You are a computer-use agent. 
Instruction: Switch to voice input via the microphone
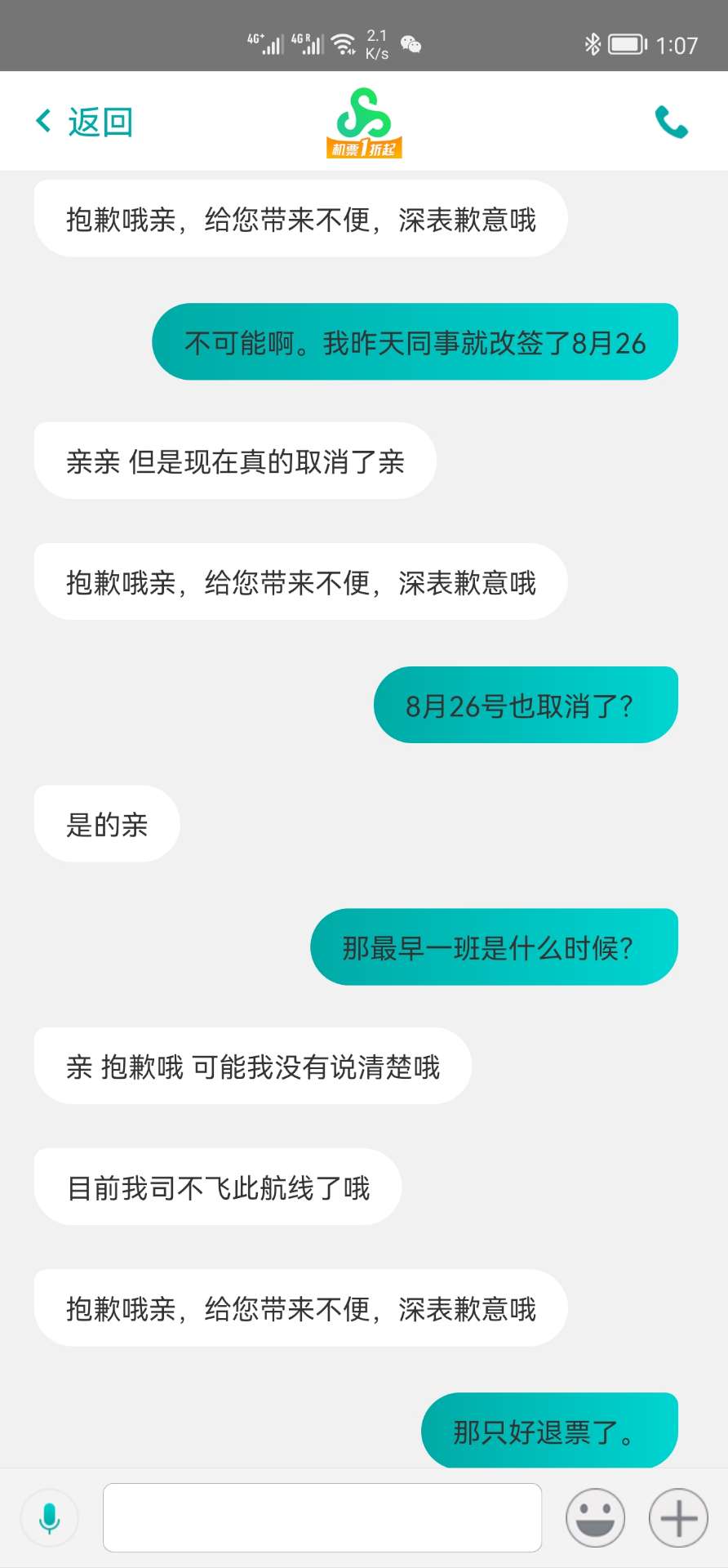[x=50, y=1517]
